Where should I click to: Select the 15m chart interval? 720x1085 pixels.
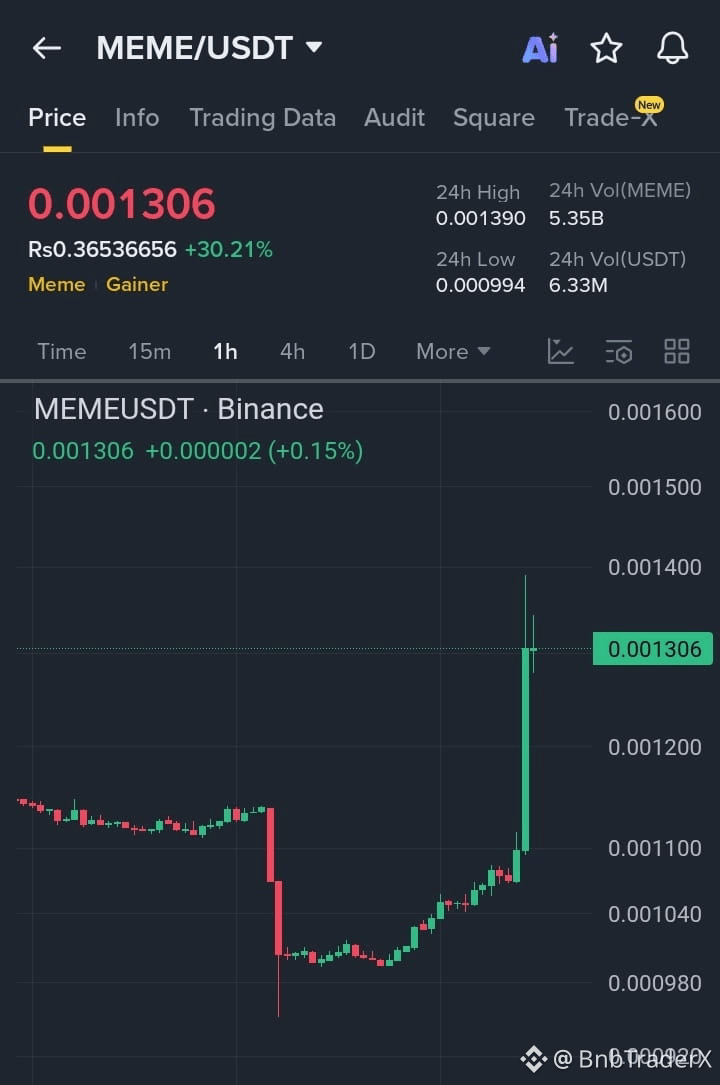pos(149,351)
